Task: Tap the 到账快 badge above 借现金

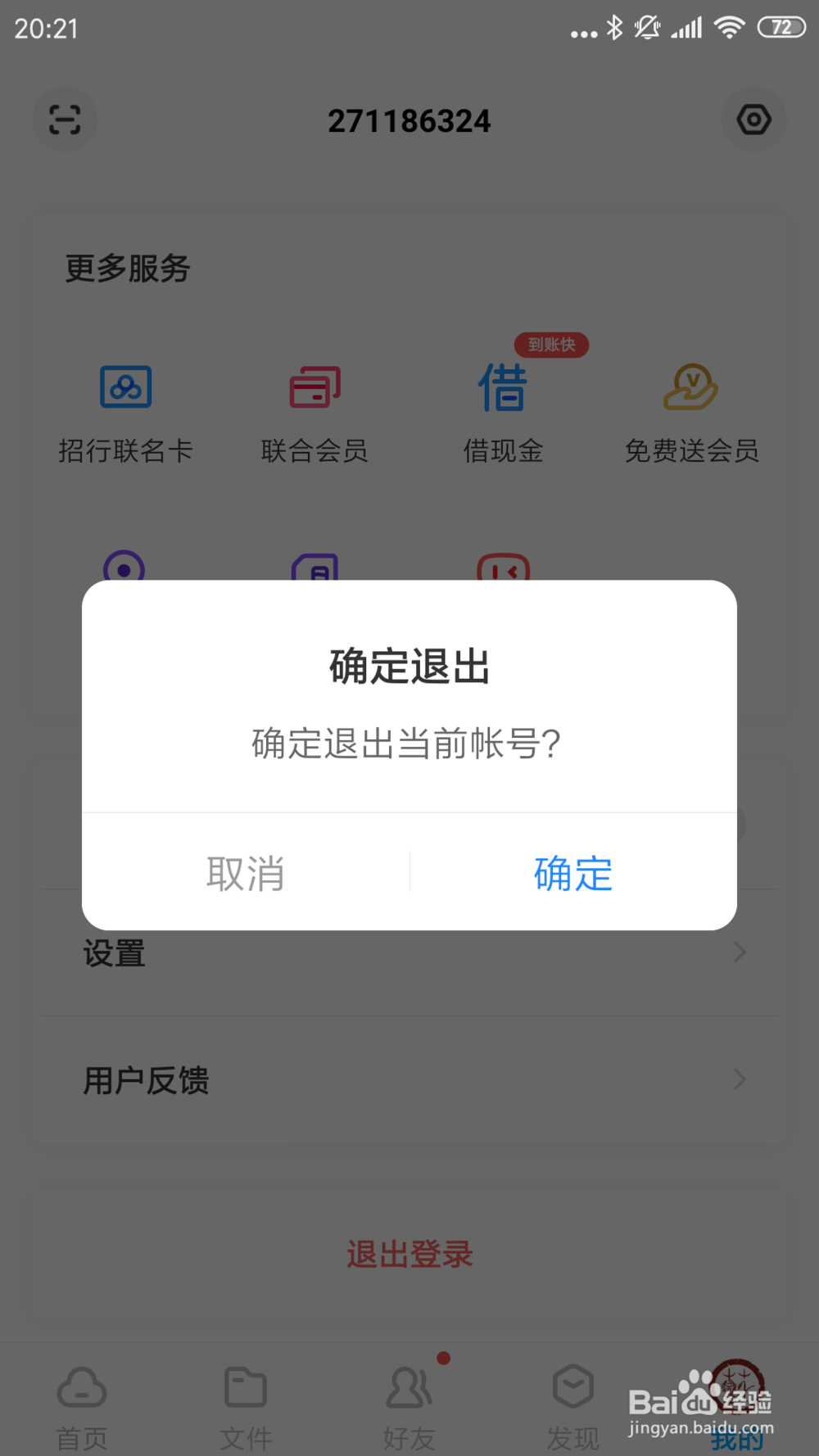Action: pos(550,345)
